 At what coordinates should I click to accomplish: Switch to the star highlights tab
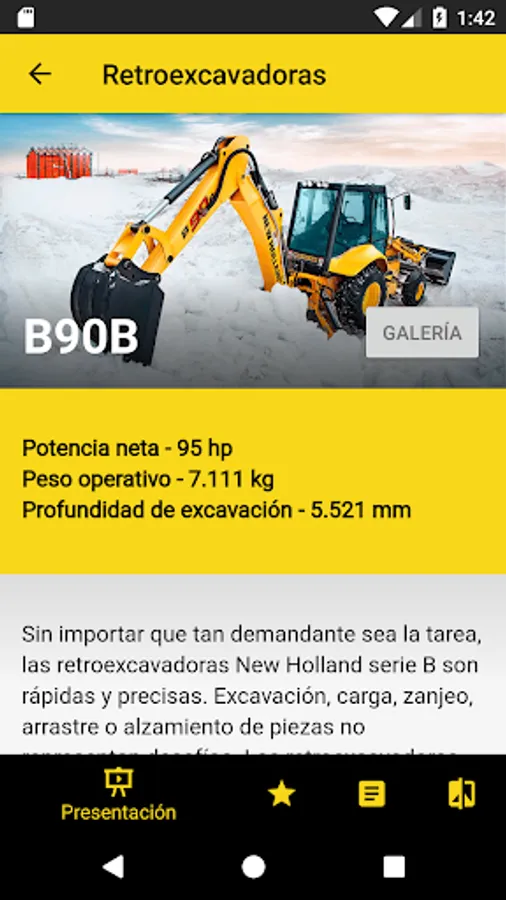point(281,795)
